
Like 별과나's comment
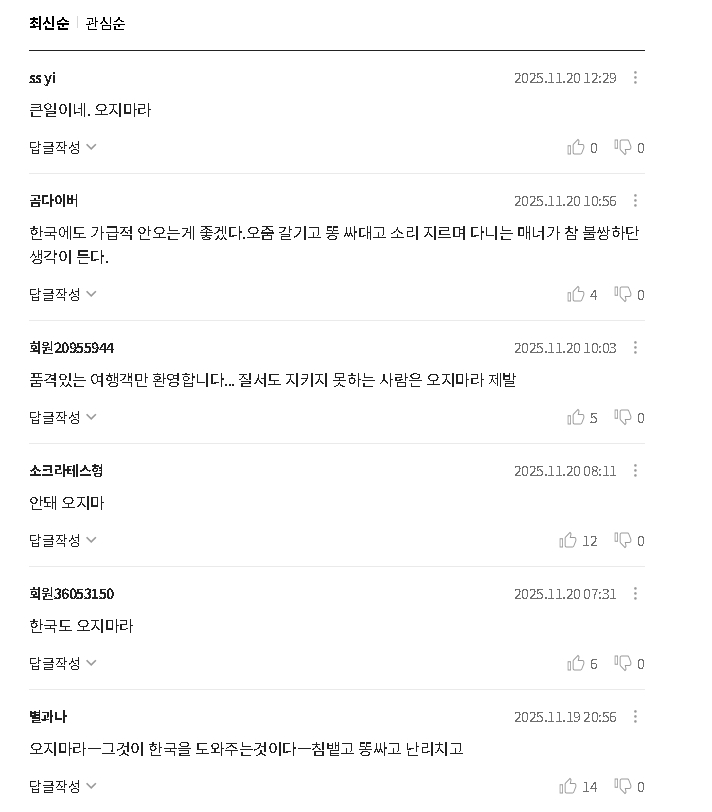pos(570,787)
